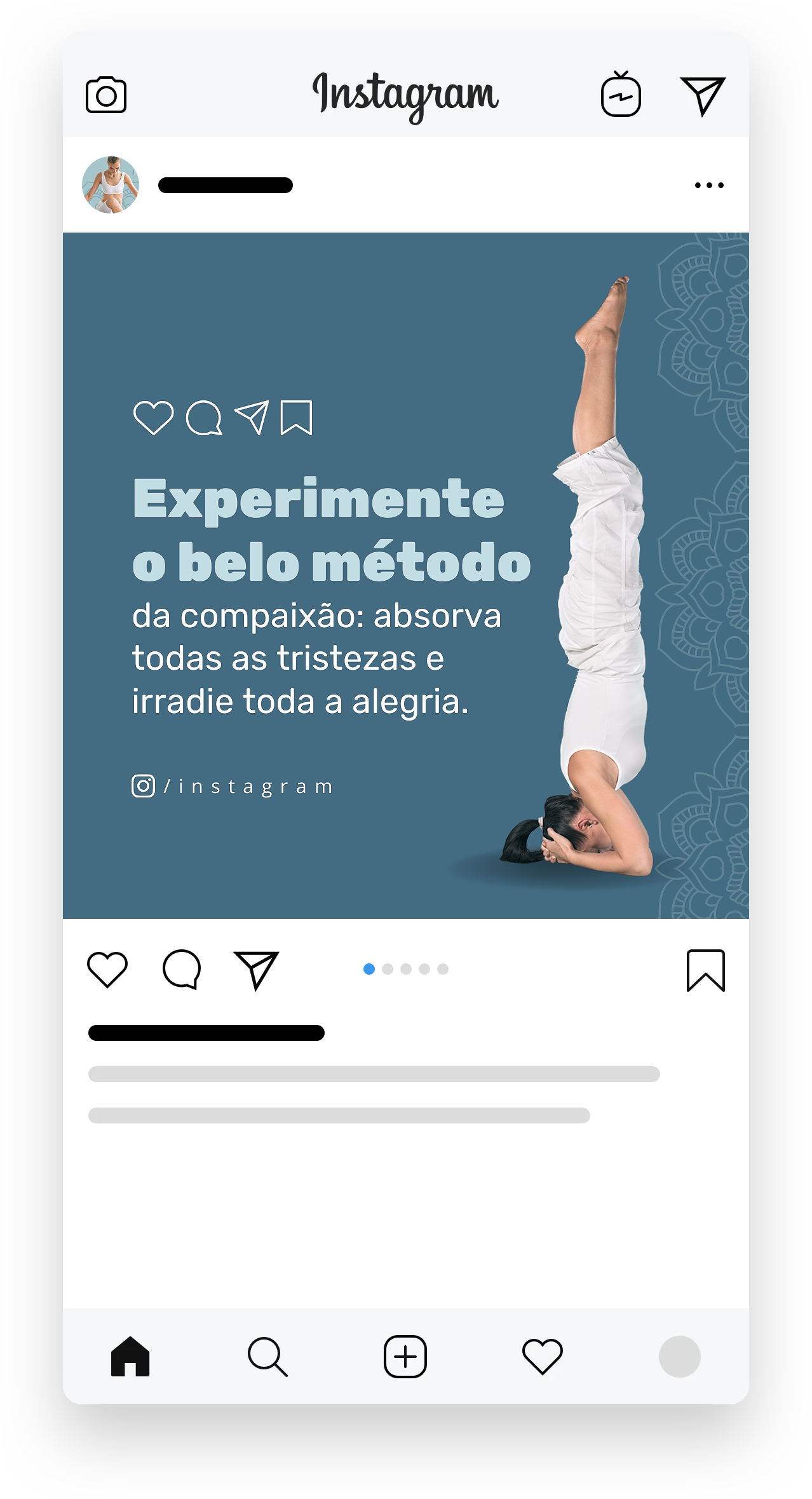Open the post options with the three dots

[x=708, y=185]
